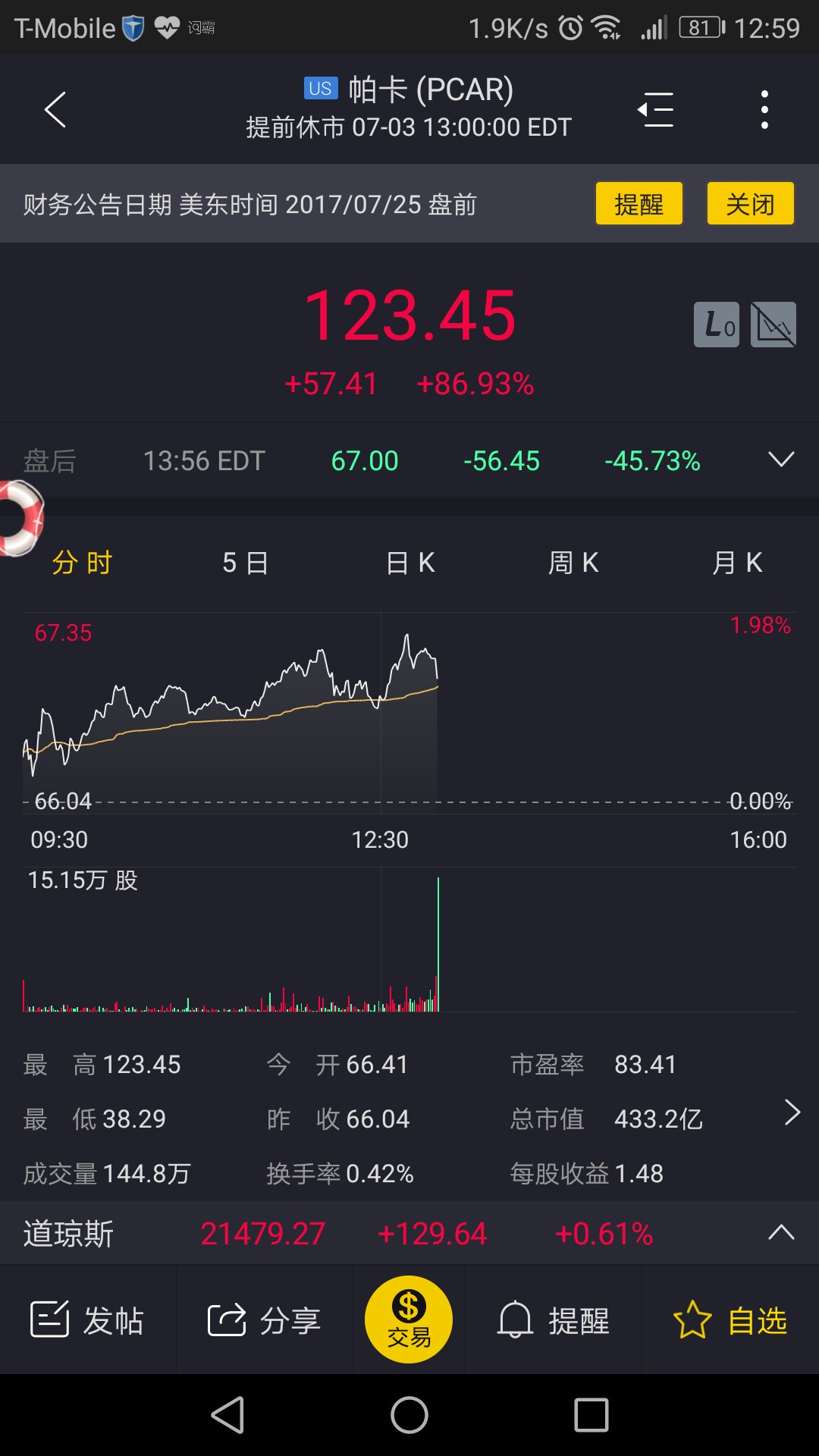This screenshot has width=819, height=1456.
Task: Expand the 盘后 after-hours row
Action: click(780, 460)
